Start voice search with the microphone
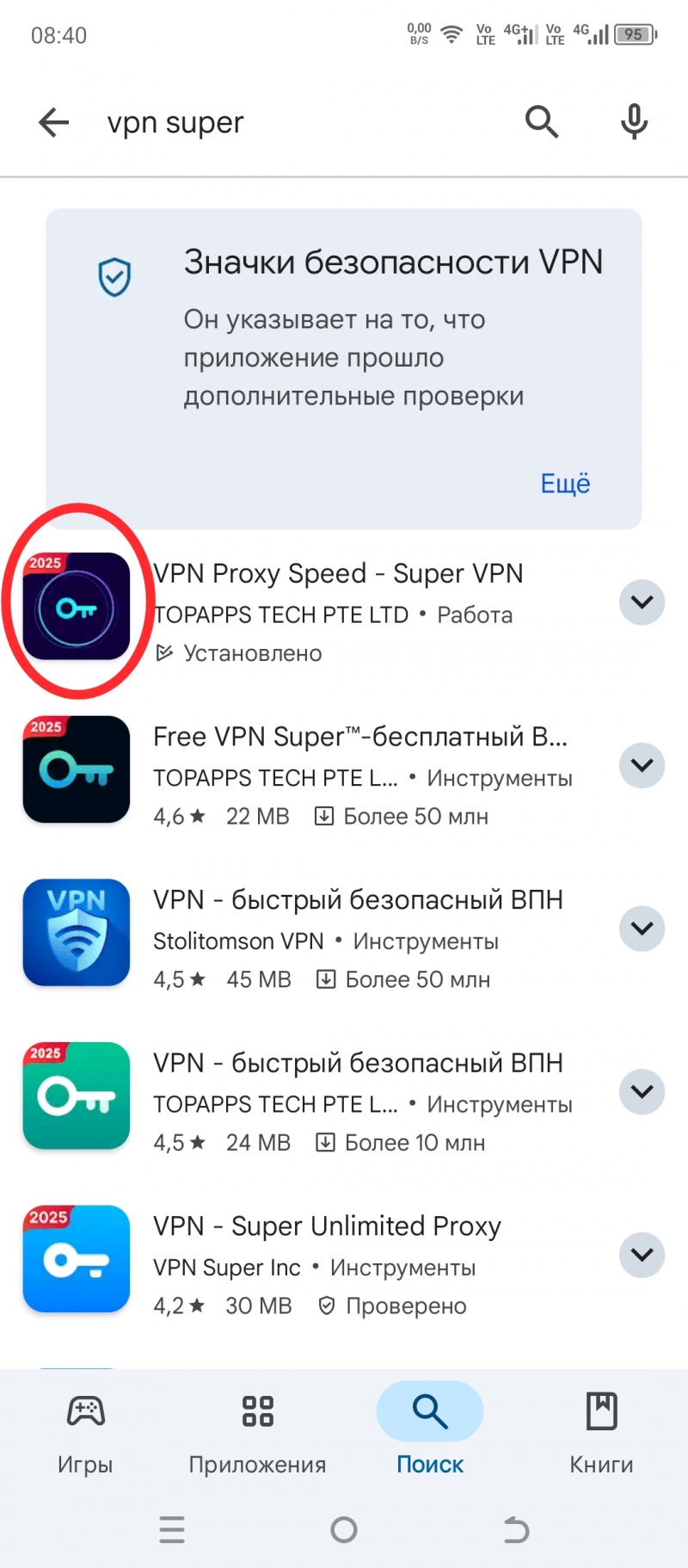 (x=634, y=122)
